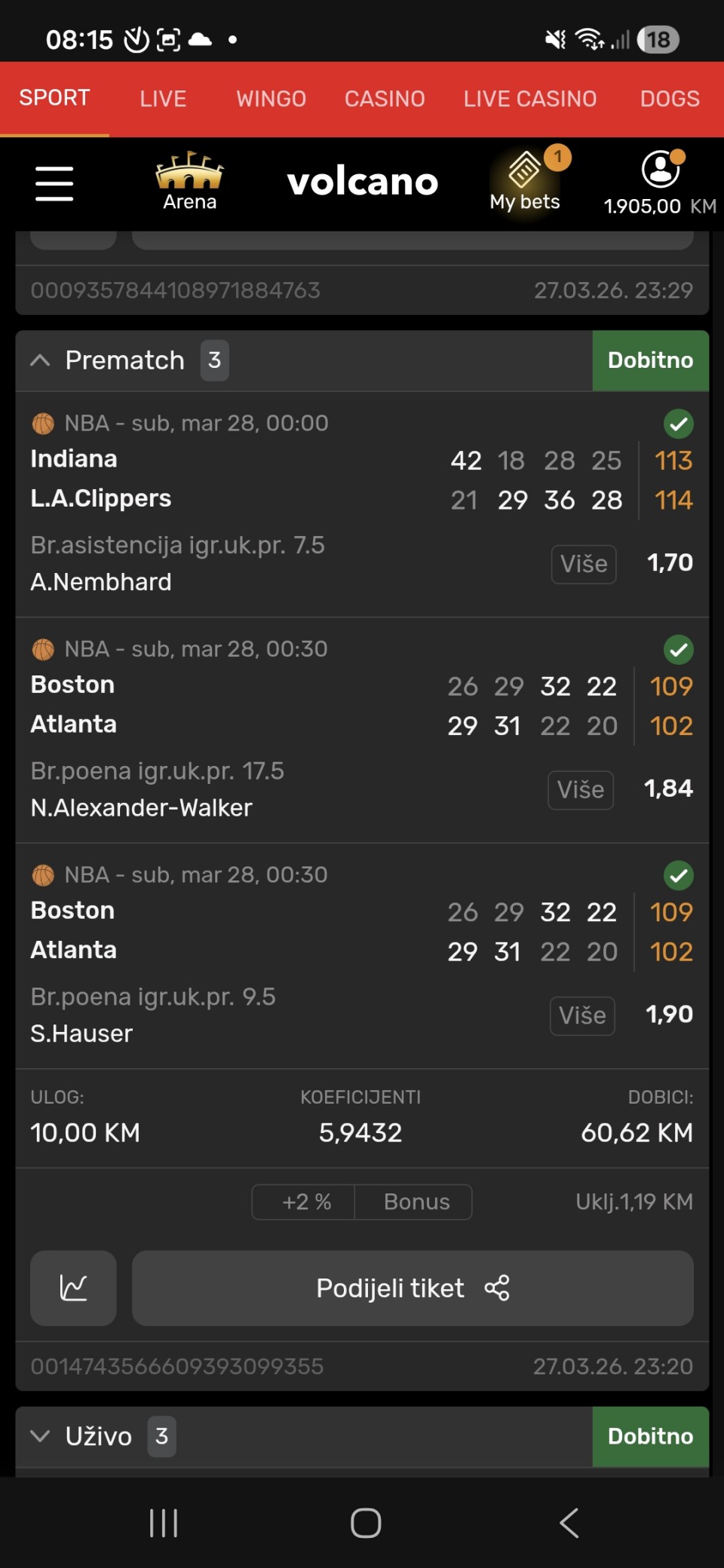Open My bets
This screenshot has height=1568, width=724.
pyautogui.click(x=525, y=182)
